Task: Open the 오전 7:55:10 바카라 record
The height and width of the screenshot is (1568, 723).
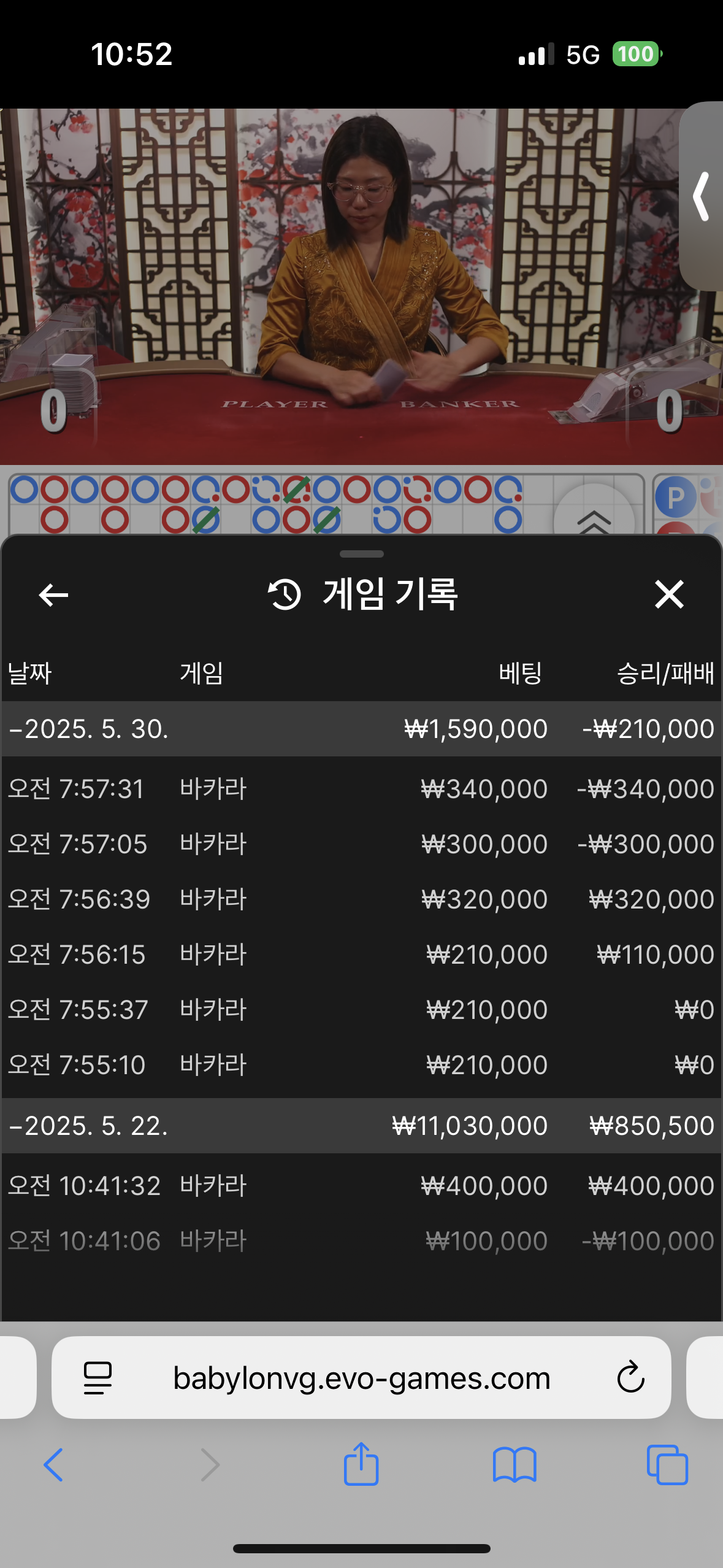Action: coord(361,1065)
